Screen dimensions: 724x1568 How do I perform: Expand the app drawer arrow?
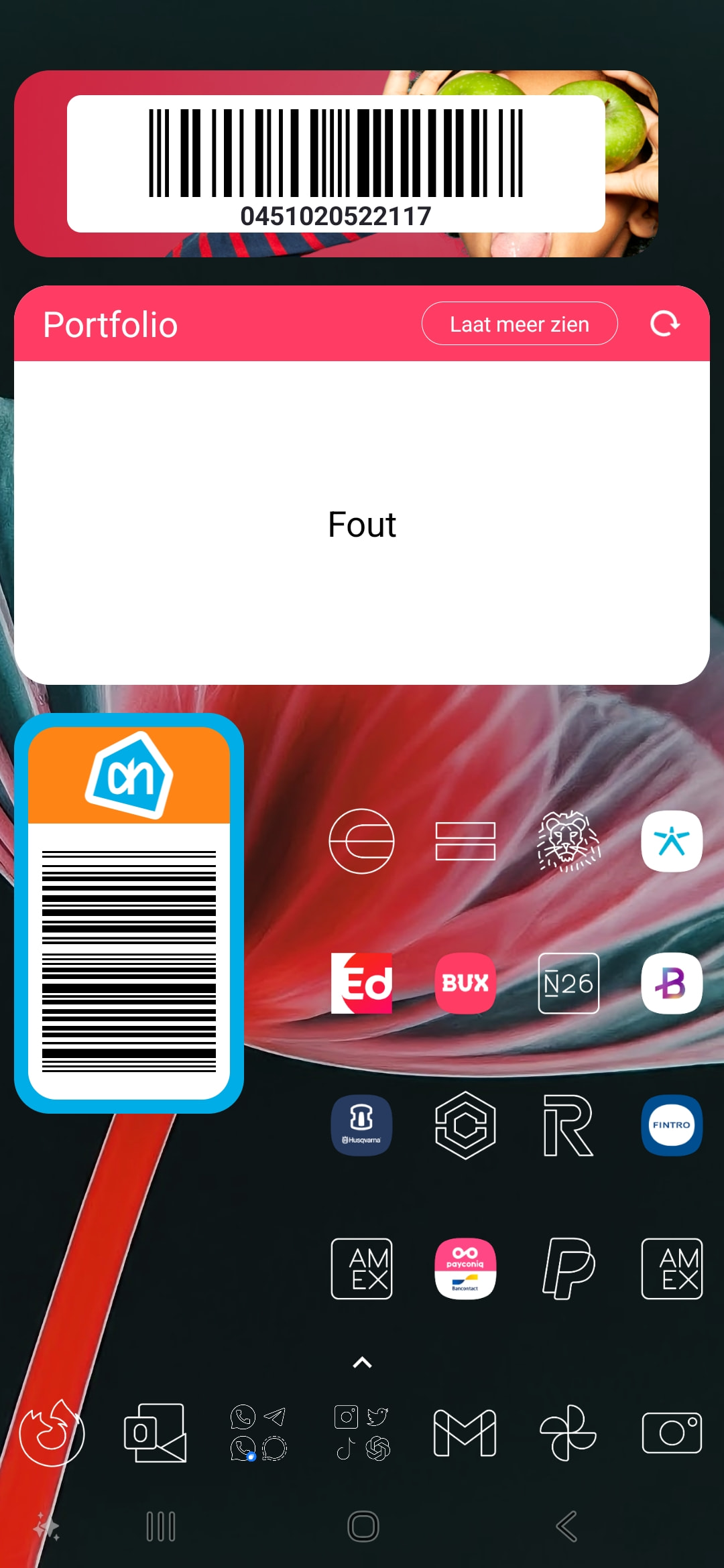pos(362,1362)
